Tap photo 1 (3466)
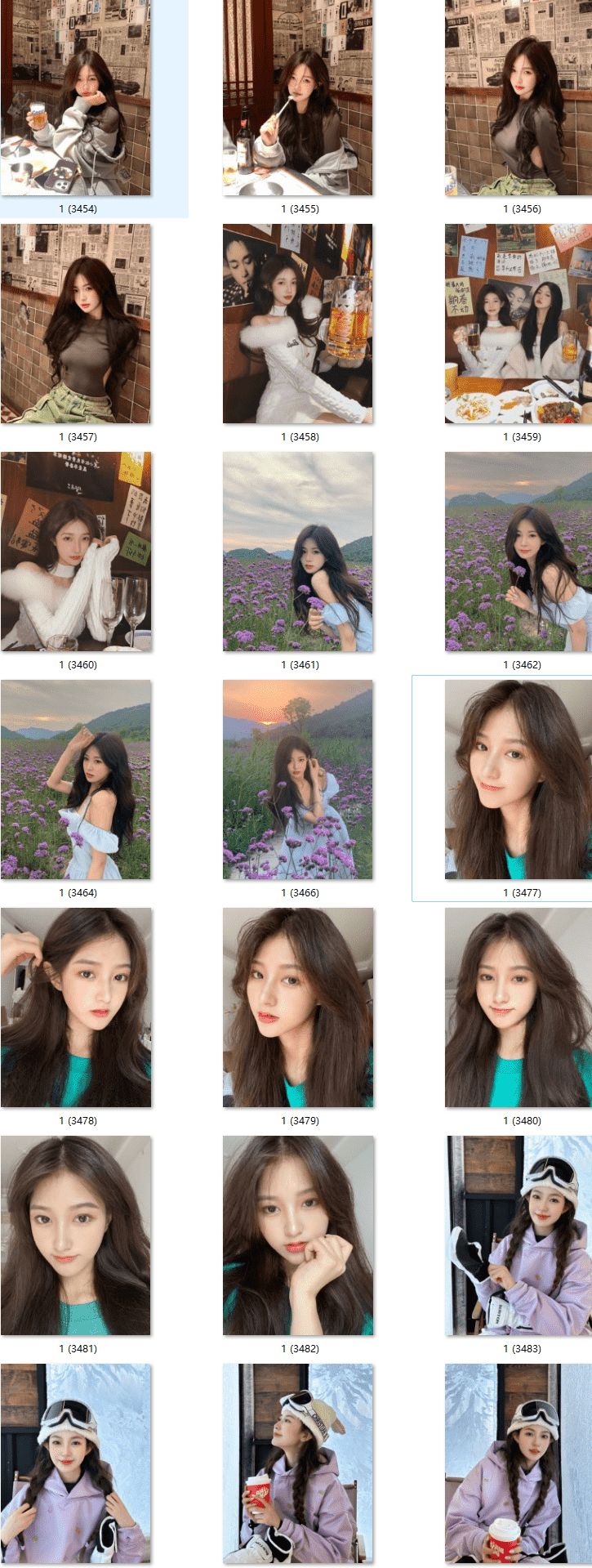 [298, 780]
